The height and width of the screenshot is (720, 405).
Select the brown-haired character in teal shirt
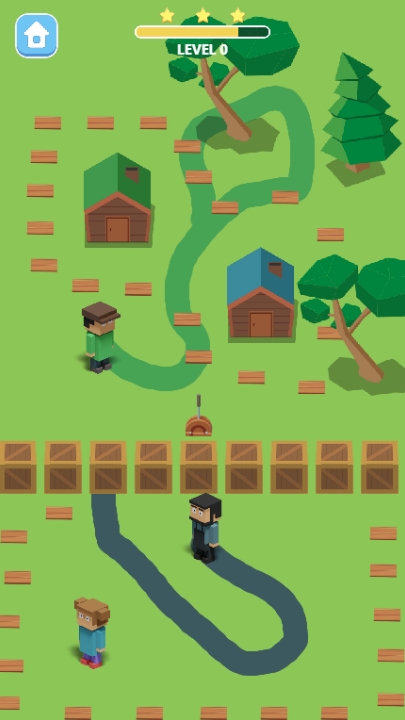click(x=92, y=632)
